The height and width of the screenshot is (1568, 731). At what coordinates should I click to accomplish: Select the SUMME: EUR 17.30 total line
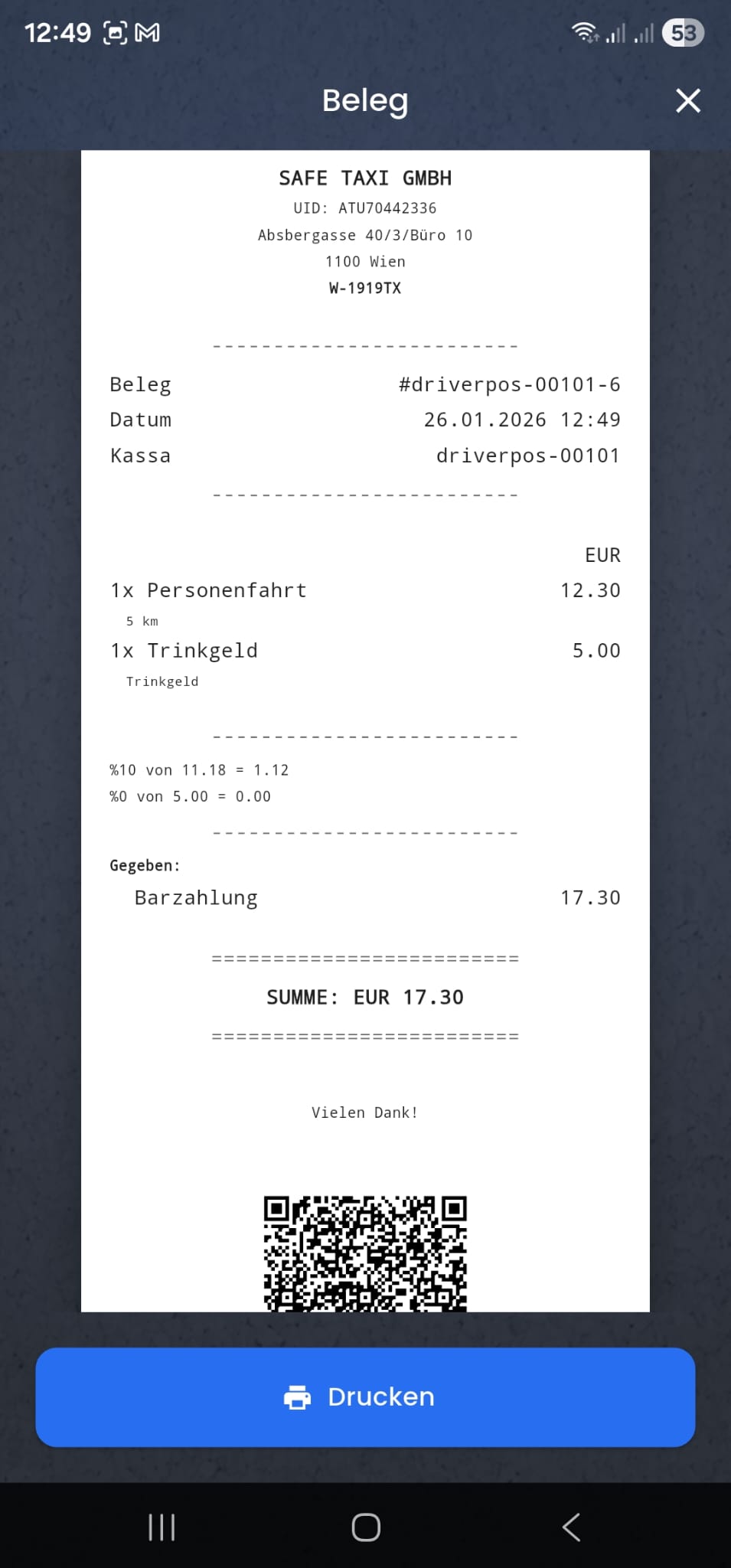coord(365,997)
